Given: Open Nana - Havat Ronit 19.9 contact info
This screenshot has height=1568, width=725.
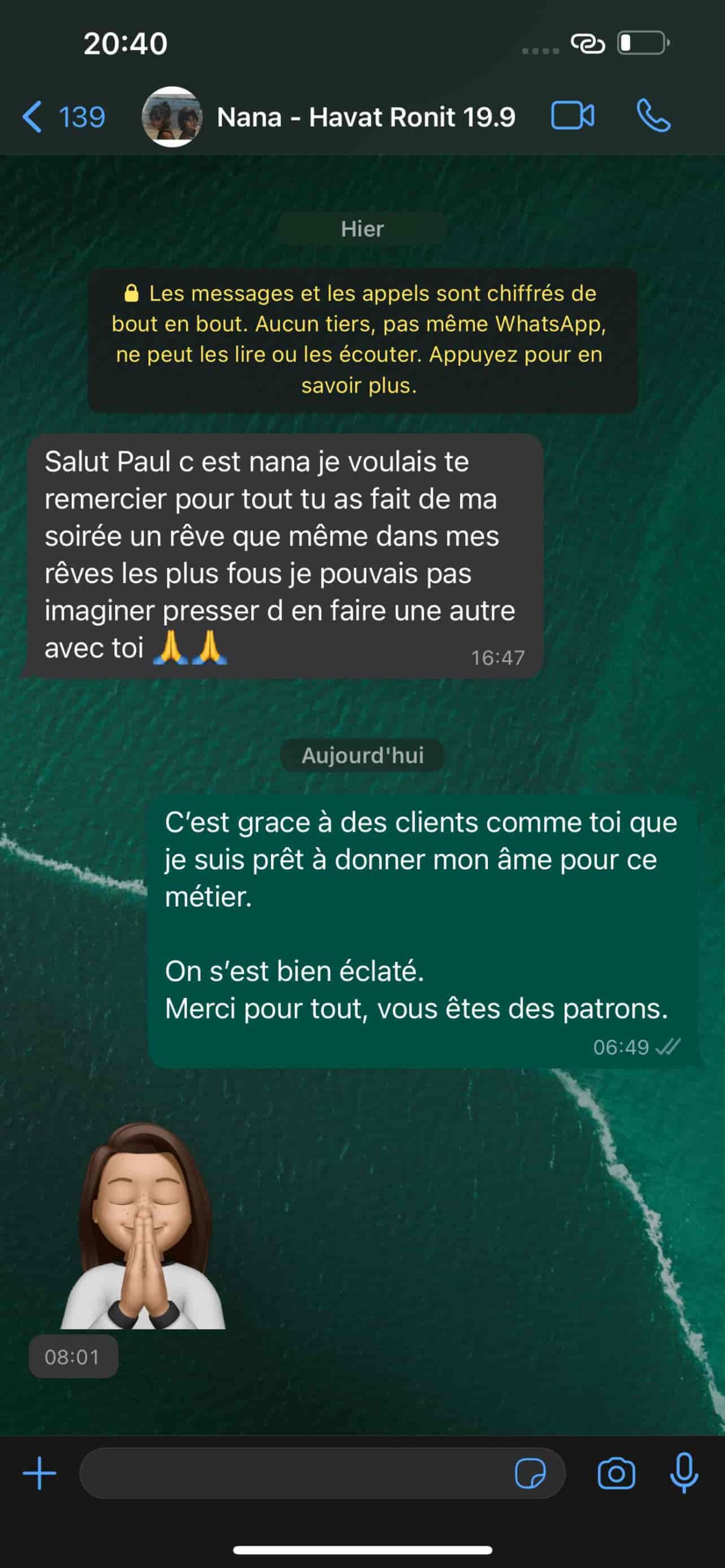Looking at the screenshot, I should 365,116.
